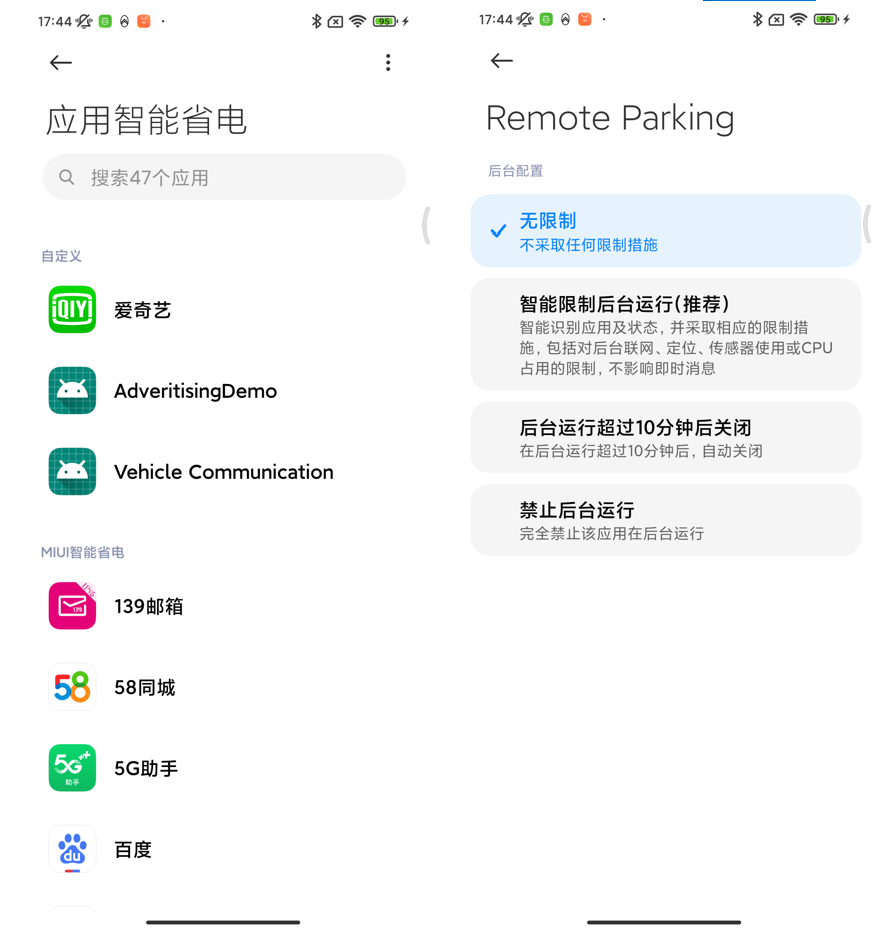The height and width of the screenshot is (932, 890).
Task: Tap the search apps input field
Action: 224,176
